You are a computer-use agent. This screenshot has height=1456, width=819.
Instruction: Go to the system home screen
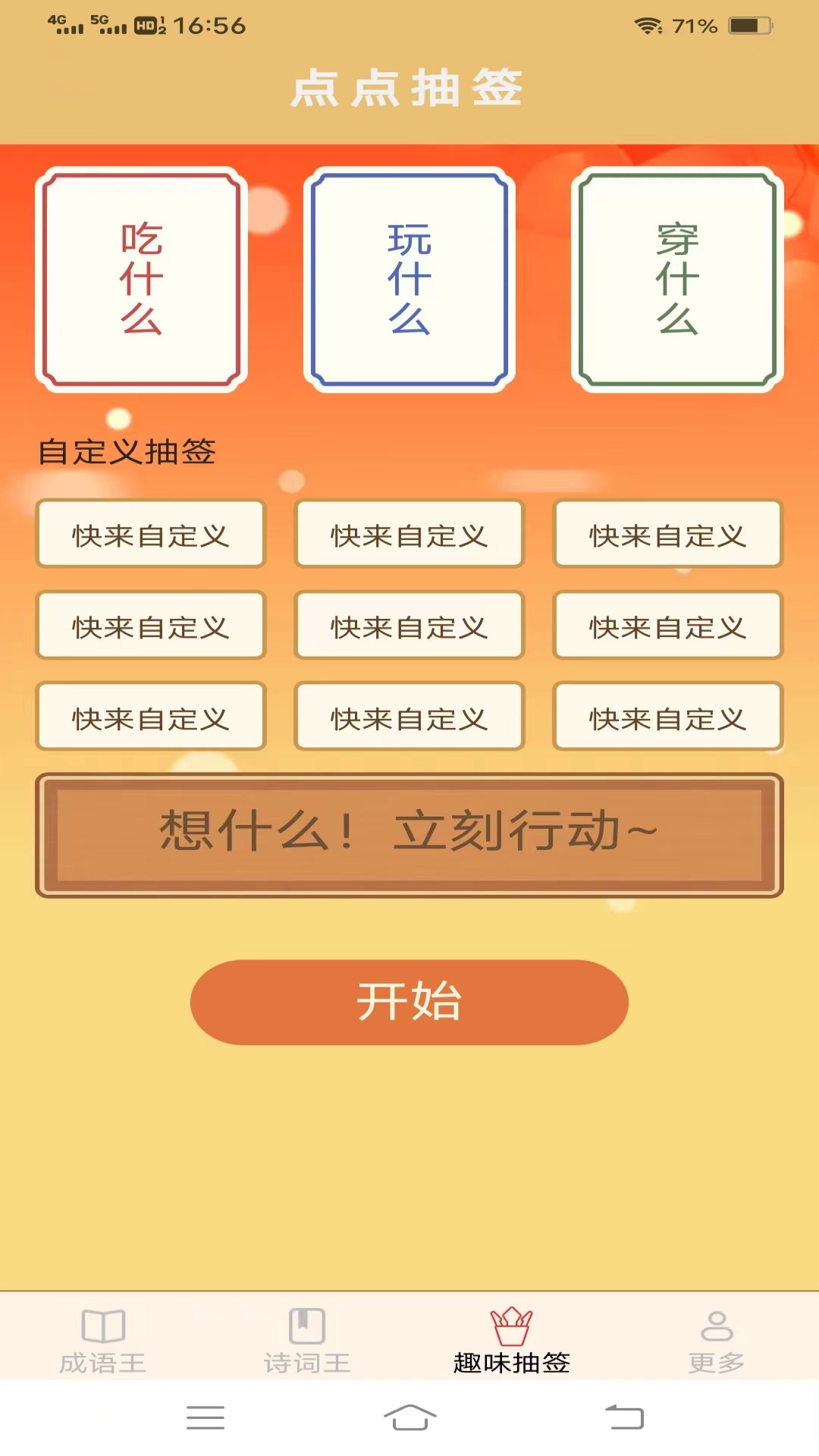409,1417
